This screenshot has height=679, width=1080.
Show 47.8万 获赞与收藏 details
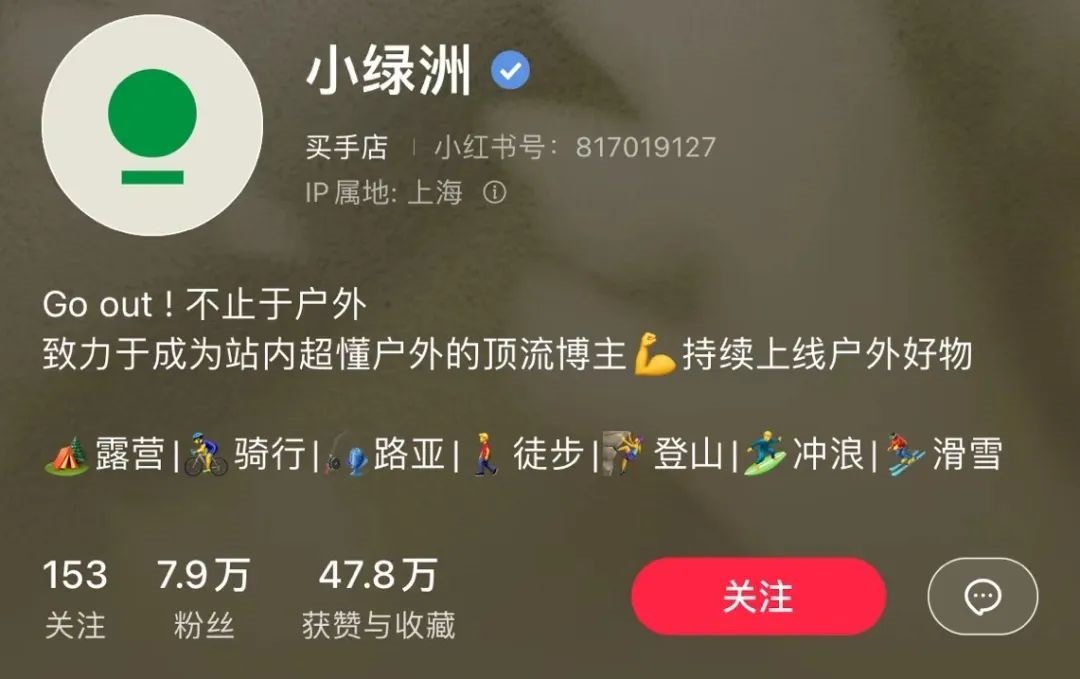(x=378, y=598)
